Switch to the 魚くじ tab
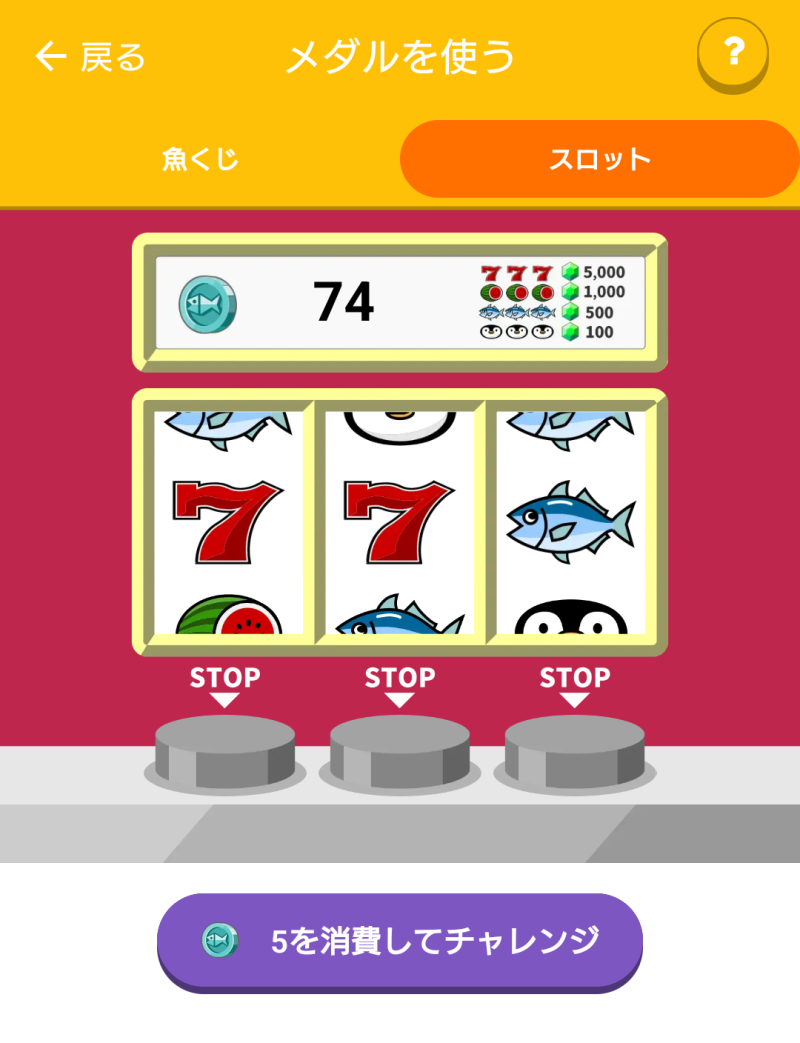Image resolution: width=800 pixels, height=1043 pixels. 200,158
